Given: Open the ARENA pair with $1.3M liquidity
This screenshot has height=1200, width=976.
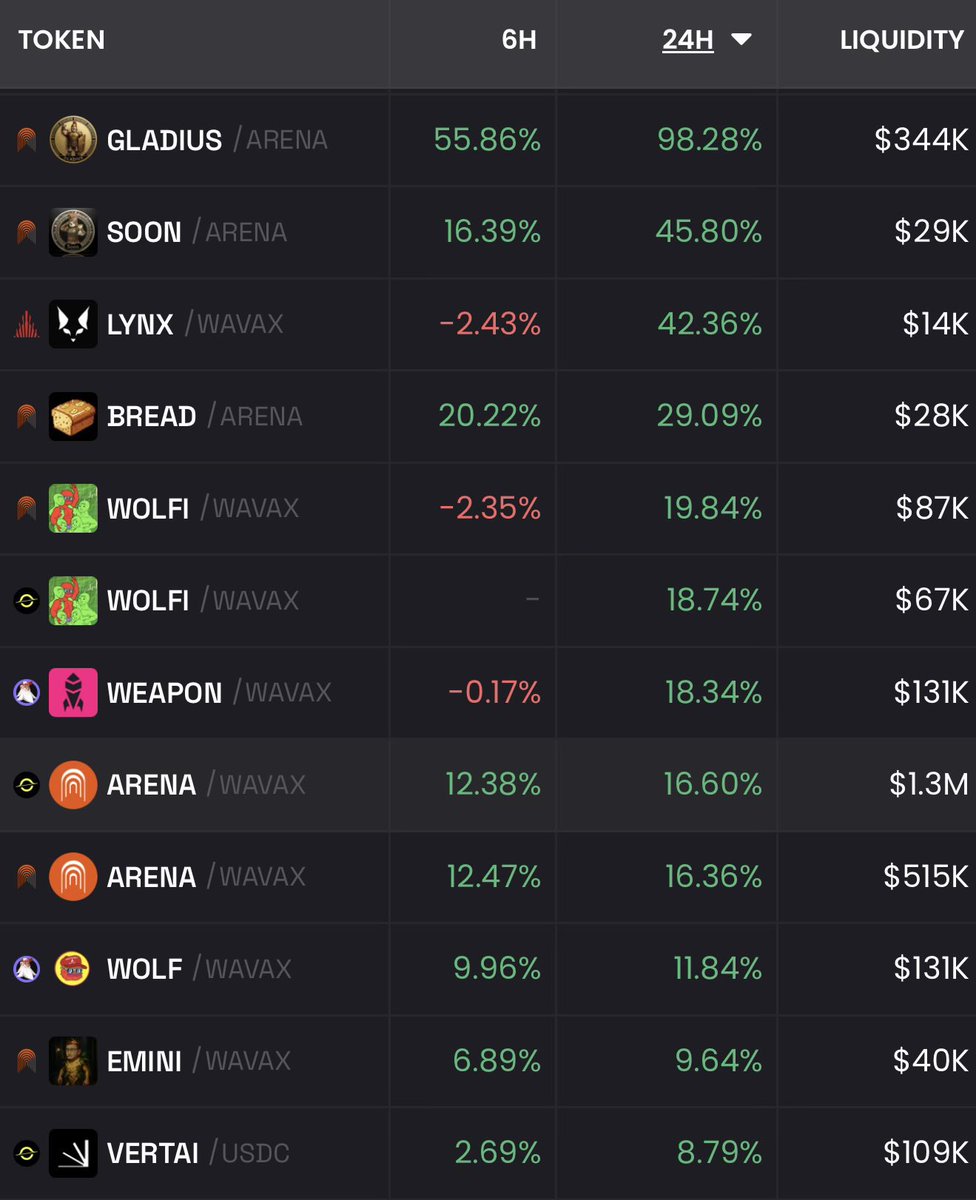Looking at the screenshot, I should [152, 784].
